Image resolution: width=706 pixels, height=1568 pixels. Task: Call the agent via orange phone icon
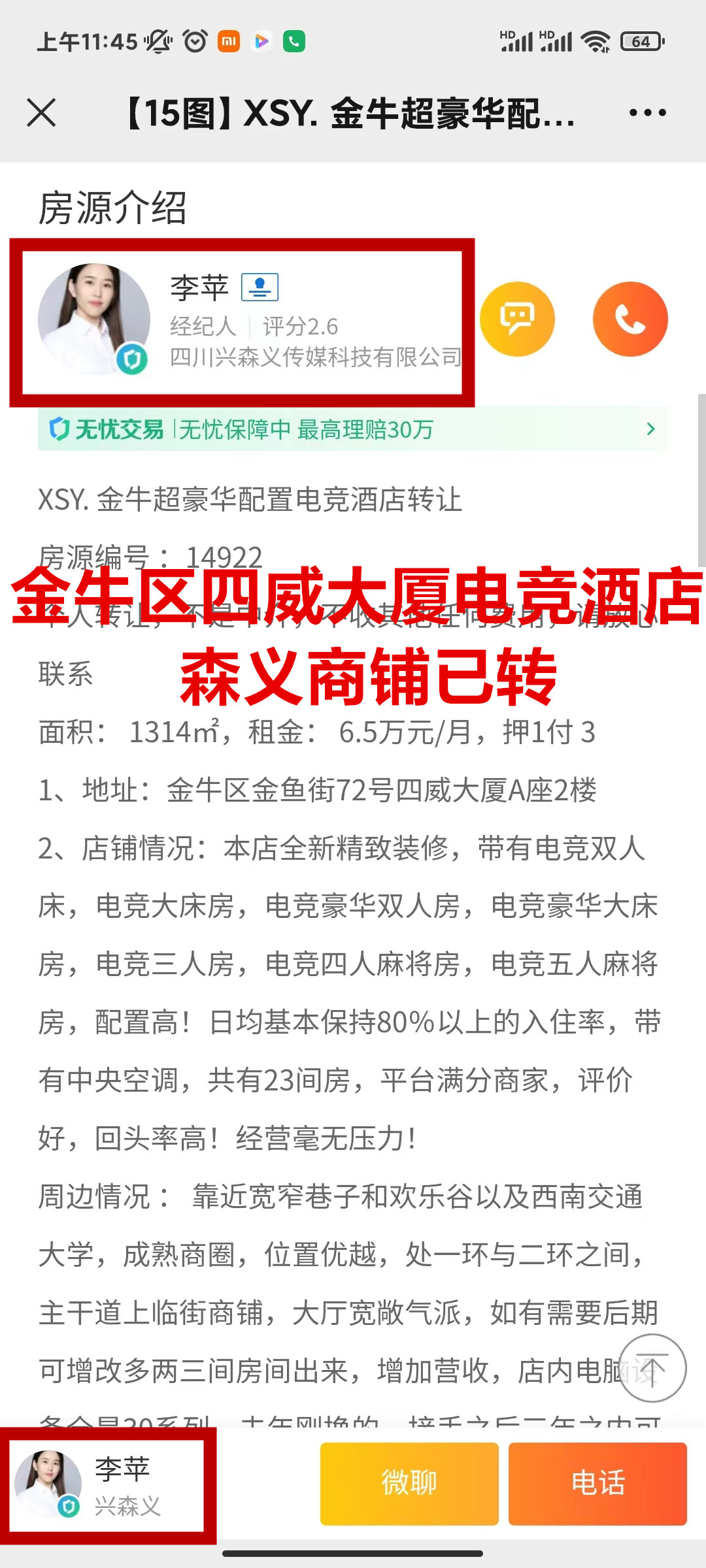click(x=630, y=319)
